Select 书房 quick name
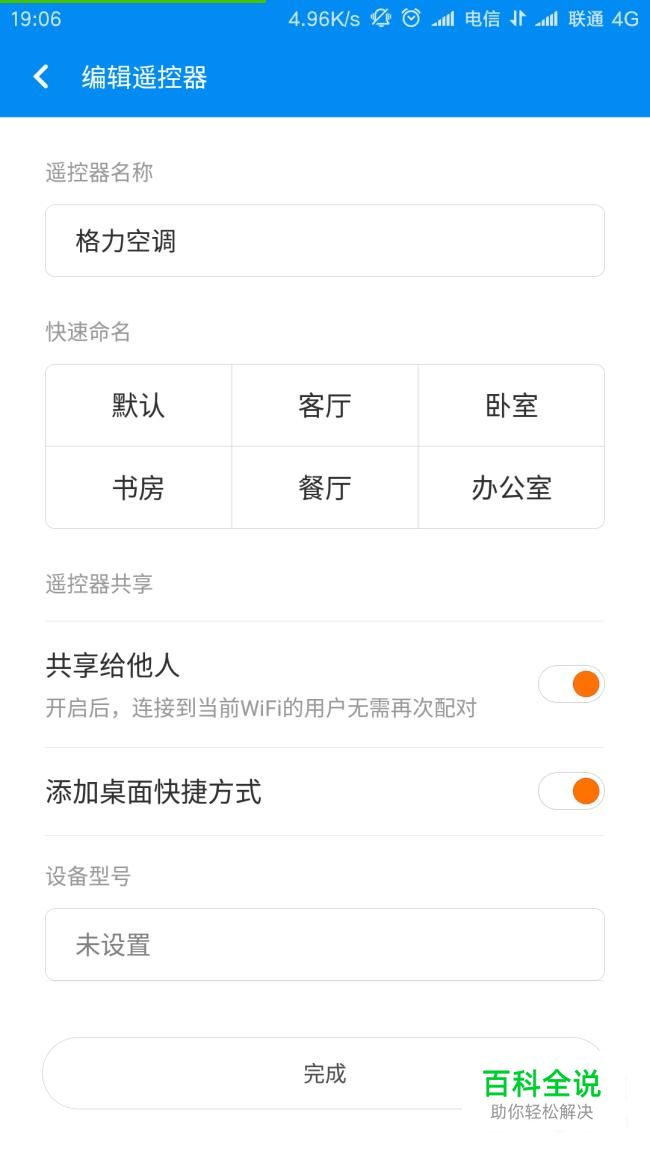650x1155 pixels. click(x=139, y=488)
